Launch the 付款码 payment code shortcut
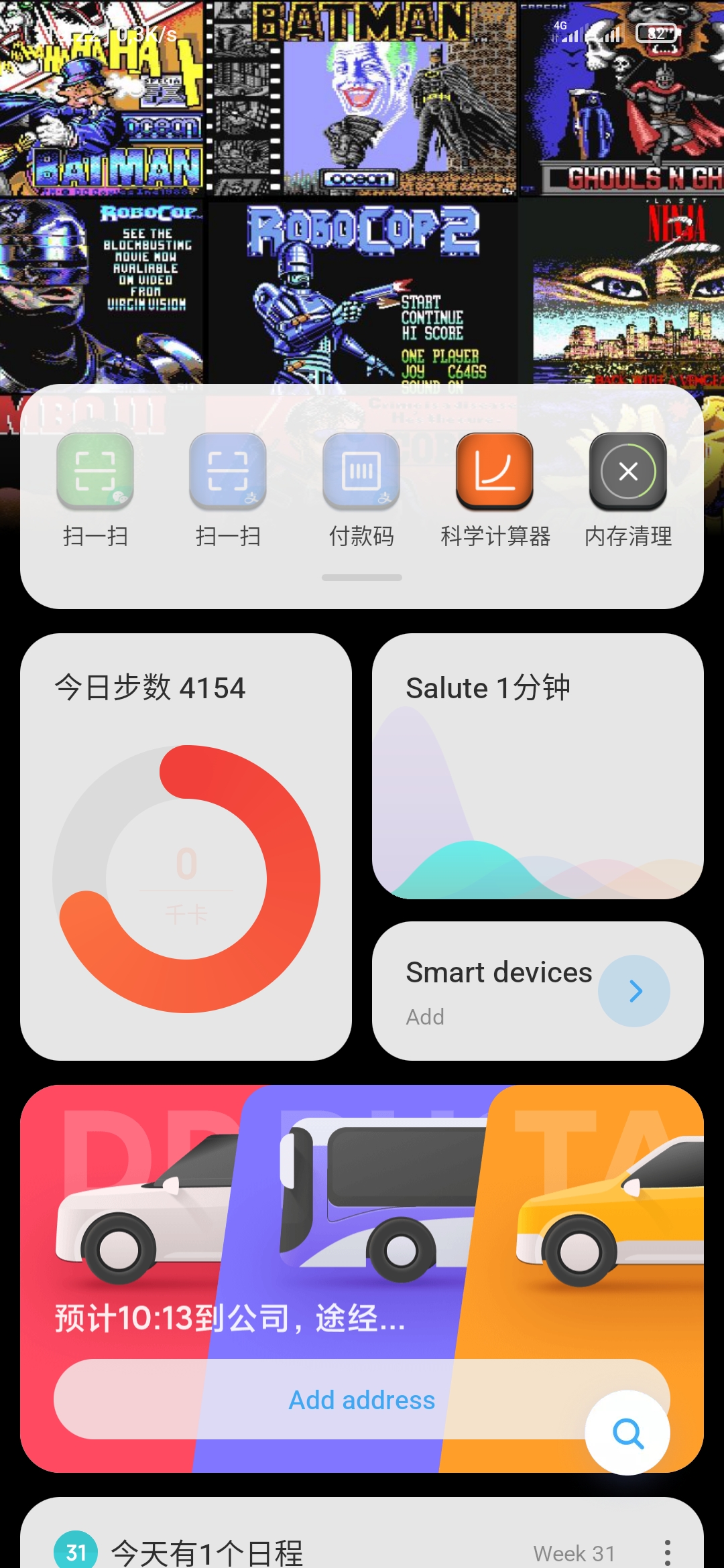Image resolution: width=724 pixels, height=1568 pixels. coord(361,471)
